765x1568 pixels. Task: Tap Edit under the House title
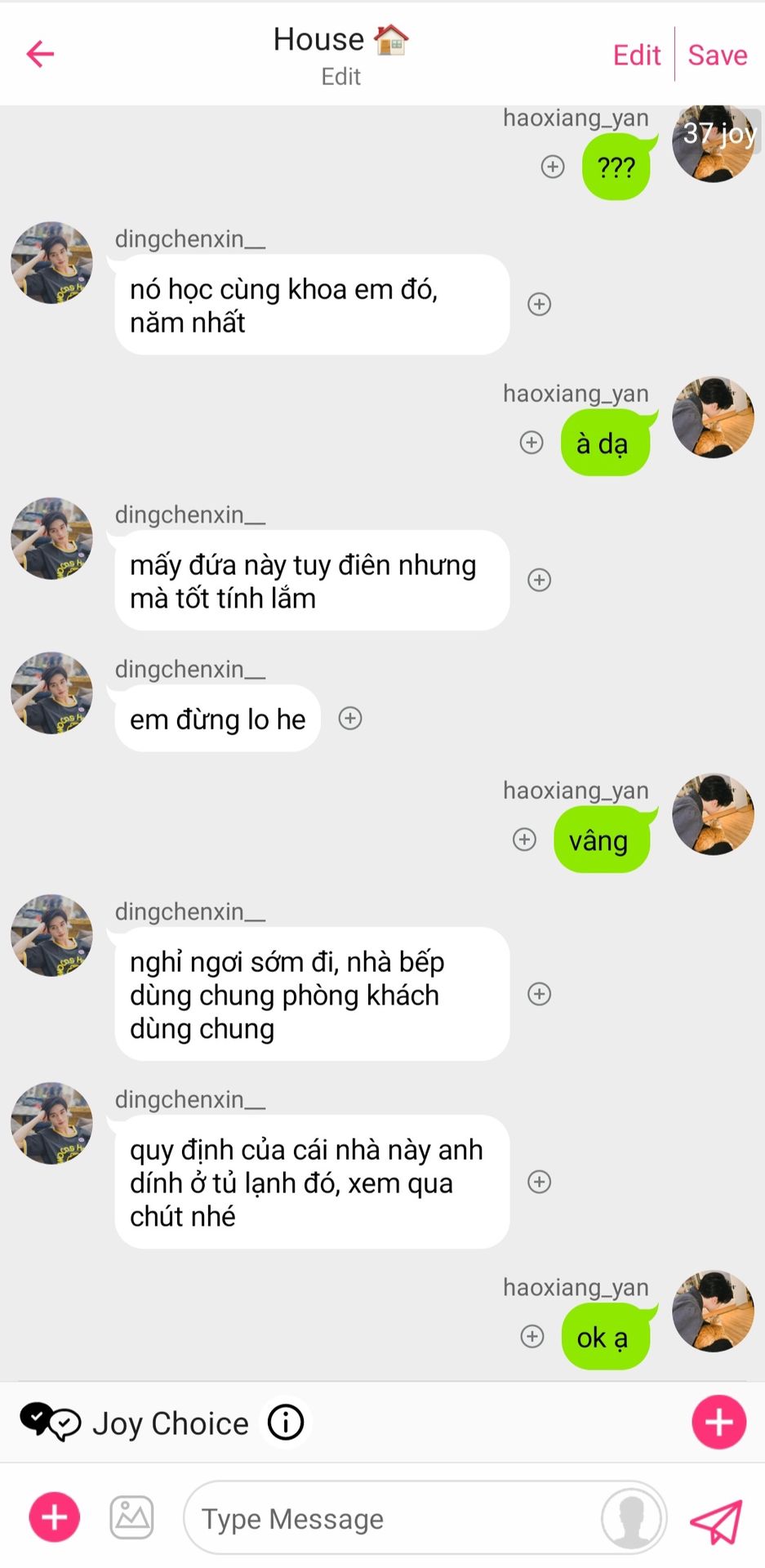coord(340,77)
